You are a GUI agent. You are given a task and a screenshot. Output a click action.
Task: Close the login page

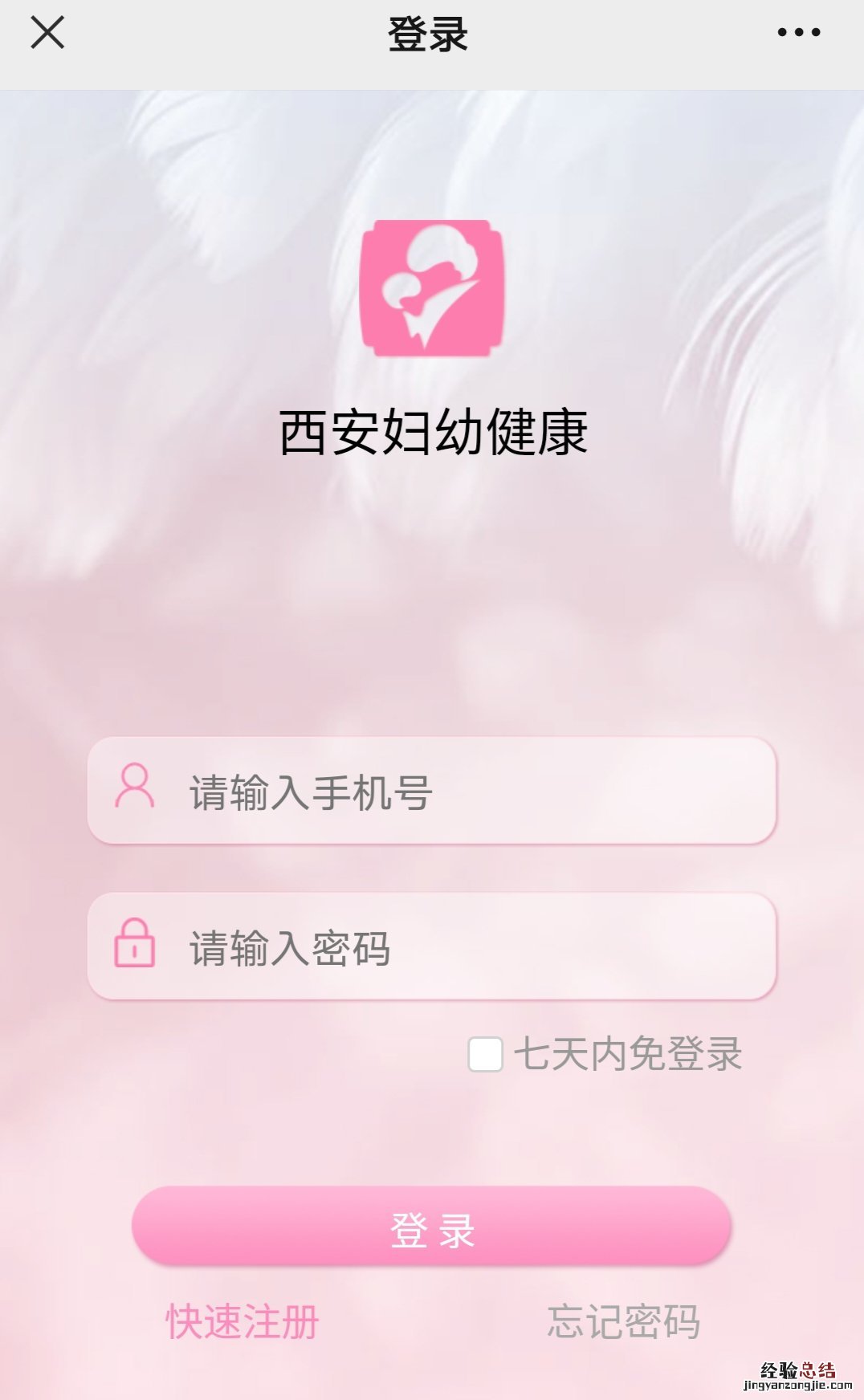[x=47, y=33]
